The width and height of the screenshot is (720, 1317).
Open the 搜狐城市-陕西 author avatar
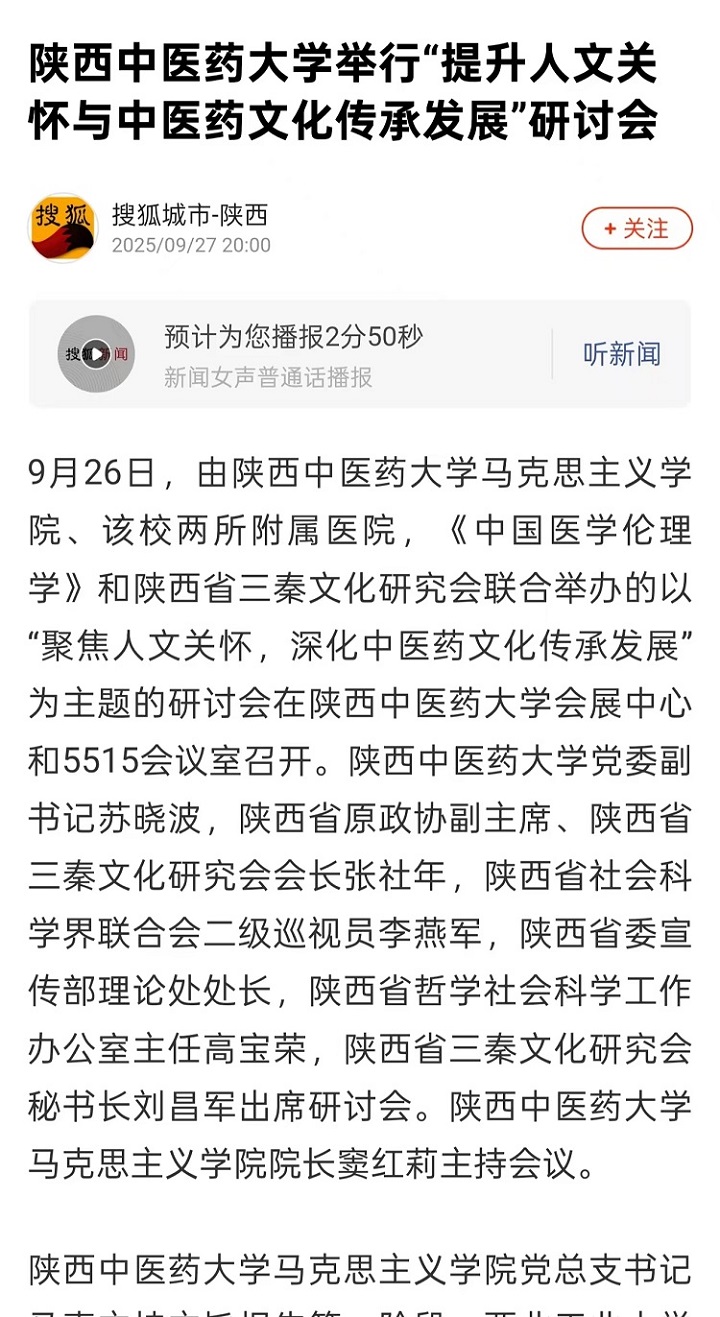point(63,229)
